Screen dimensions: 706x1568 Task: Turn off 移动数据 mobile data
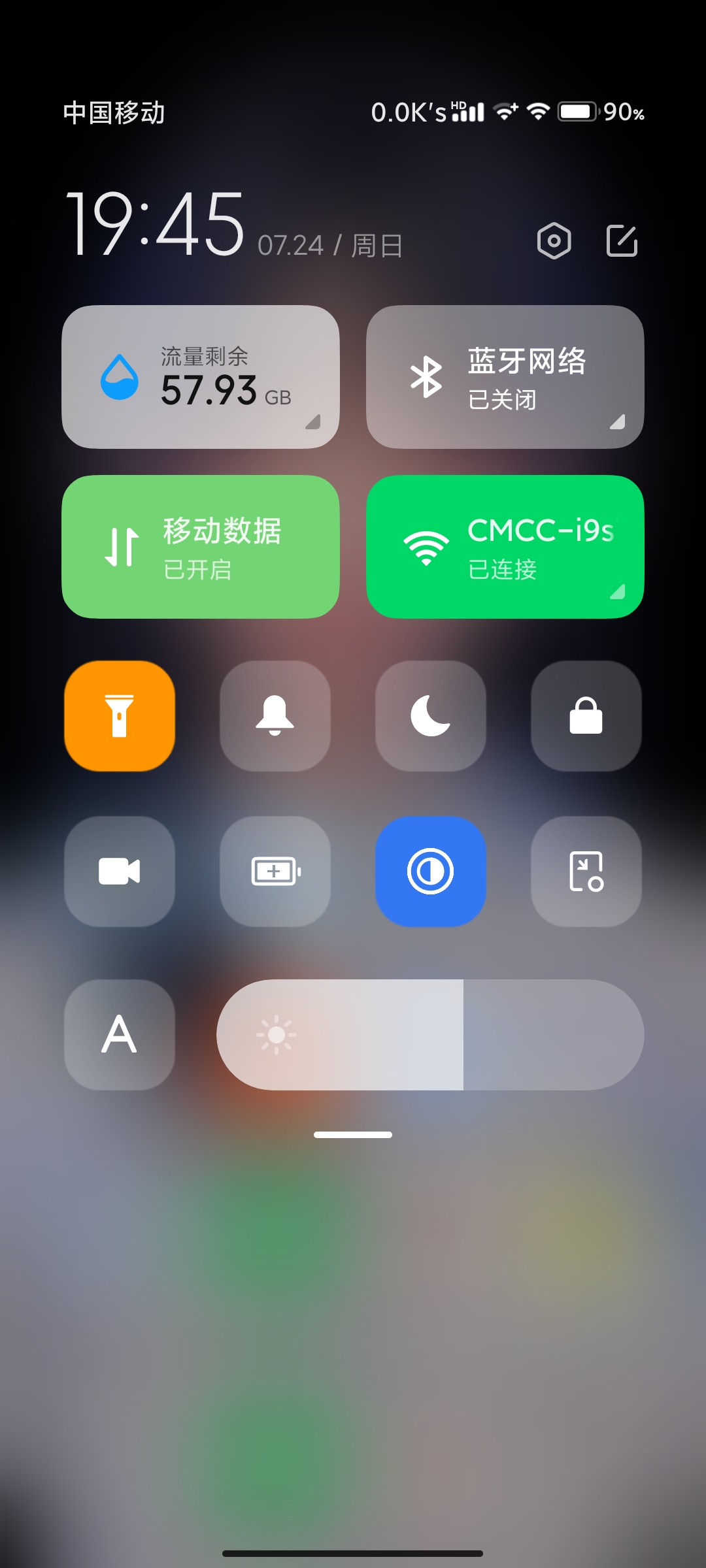[x=201, y=547]
